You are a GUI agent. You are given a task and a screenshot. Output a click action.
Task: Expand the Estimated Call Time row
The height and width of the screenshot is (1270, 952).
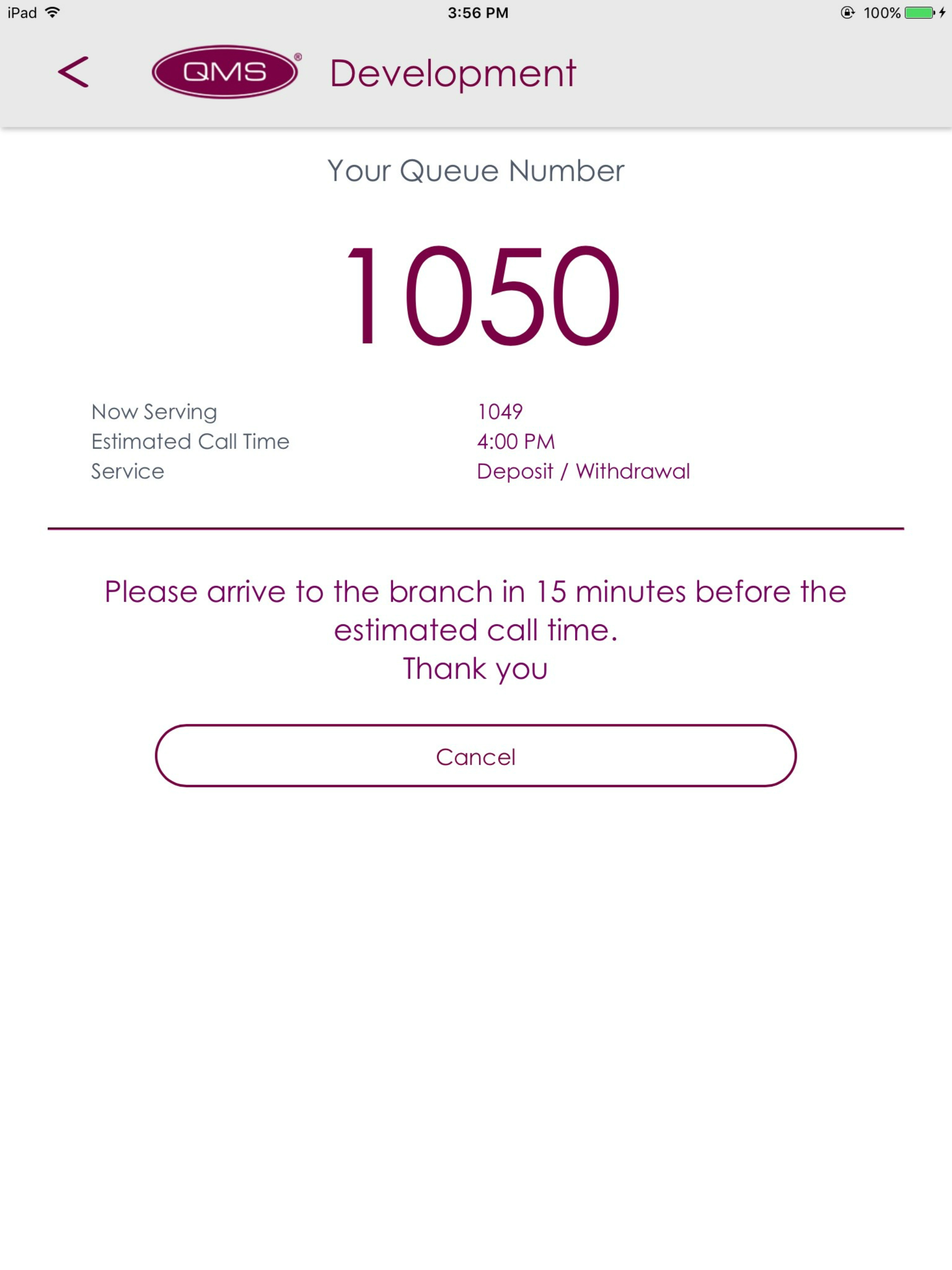[190, 441]
